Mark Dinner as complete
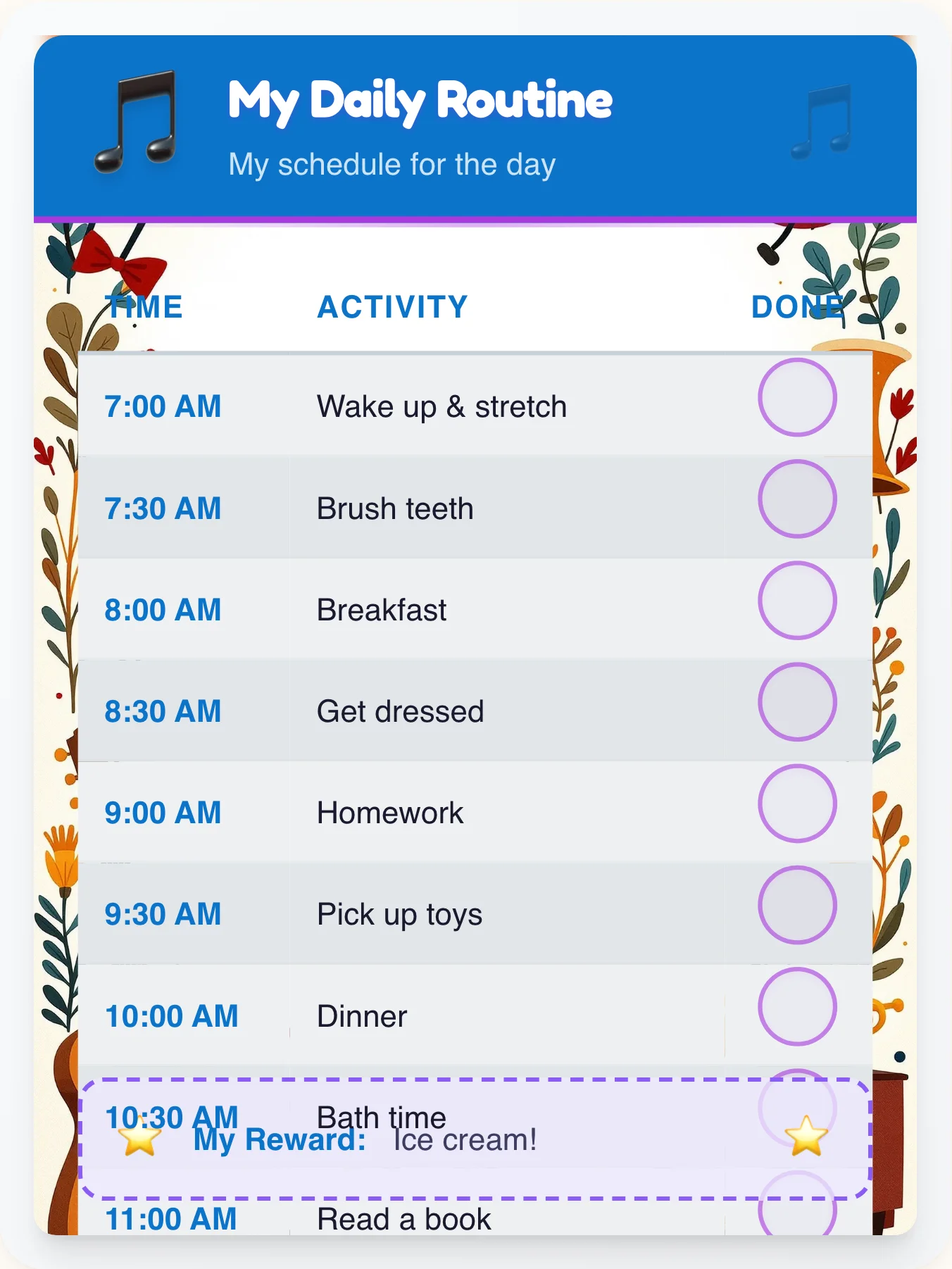The height and width of the screenshot is (1269, 952). point(797,1008)
